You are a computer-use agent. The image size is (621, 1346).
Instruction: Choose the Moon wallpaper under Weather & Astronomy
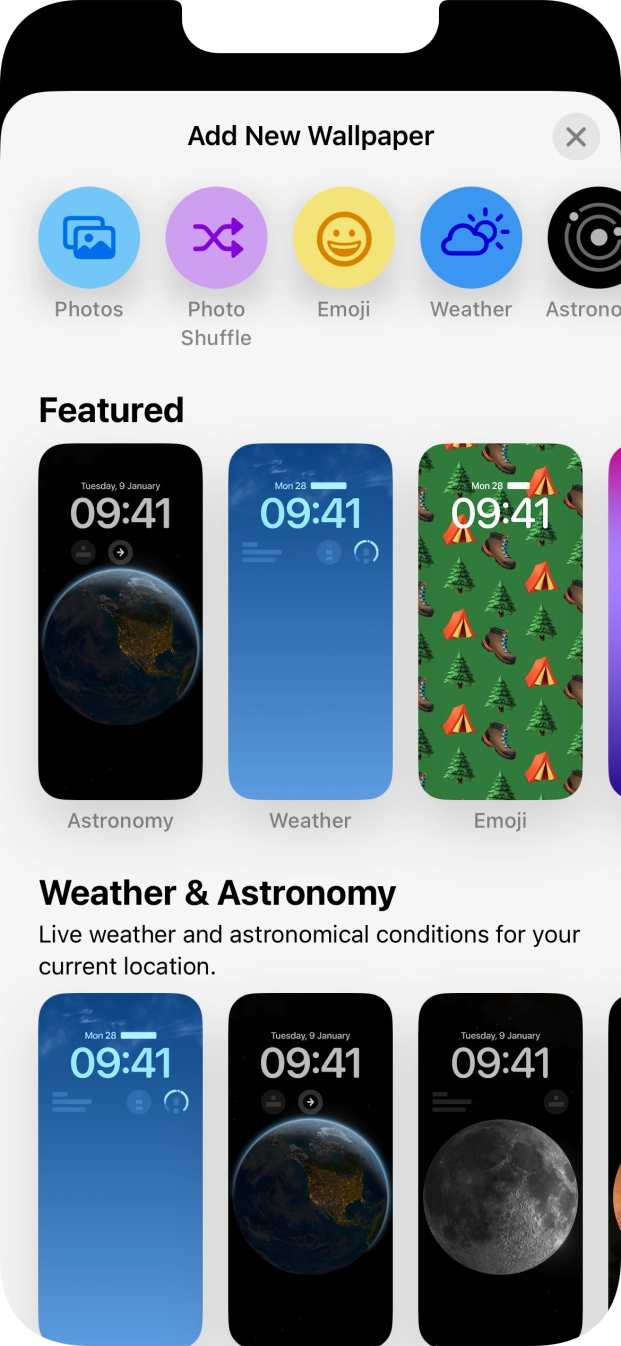tap(500, 1168)
